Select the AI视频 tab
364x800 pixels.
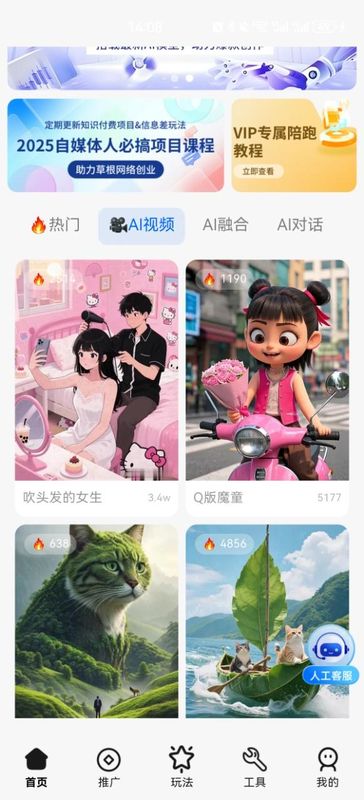(141, 225)
